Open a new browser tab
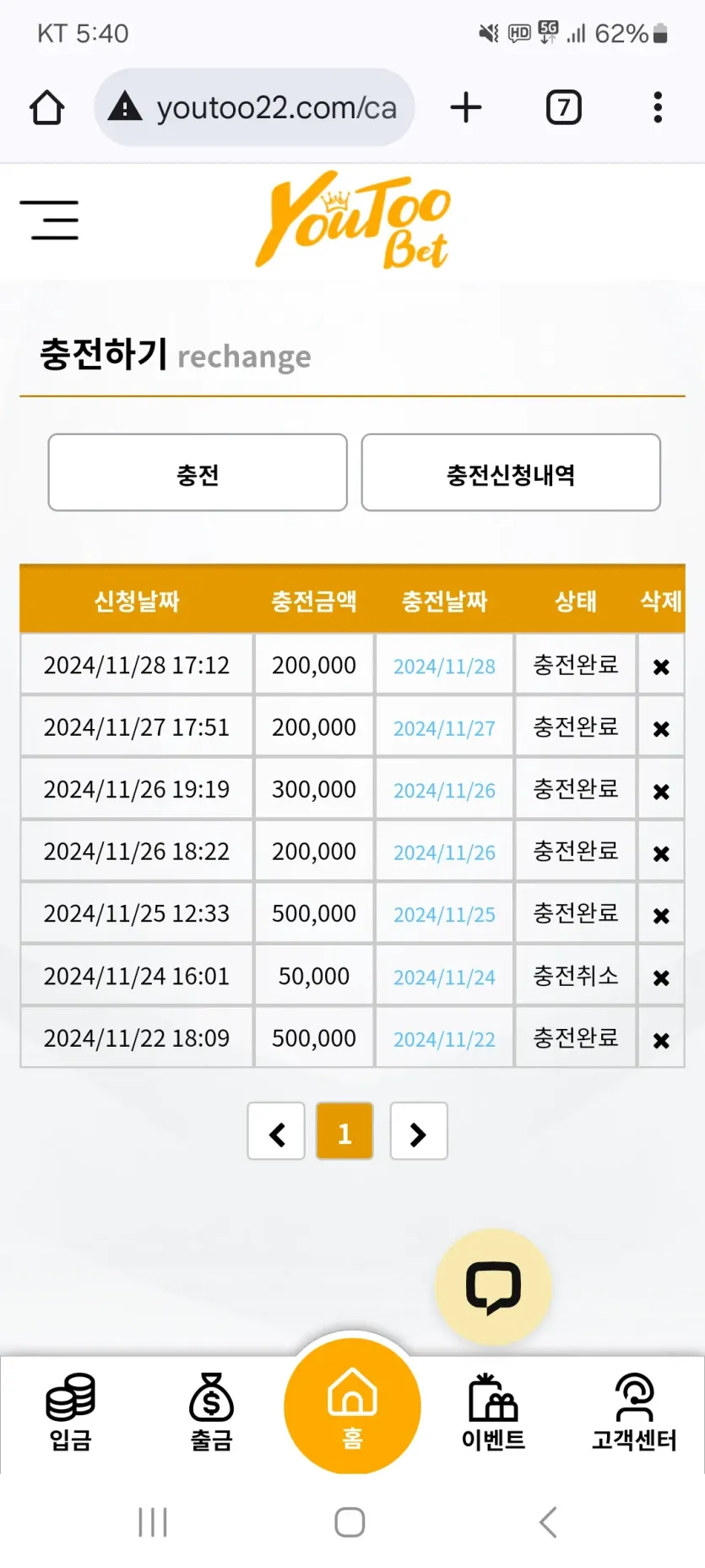Image resolution: width=705 pixels, height=1568 pixels. tap(465, 107)
